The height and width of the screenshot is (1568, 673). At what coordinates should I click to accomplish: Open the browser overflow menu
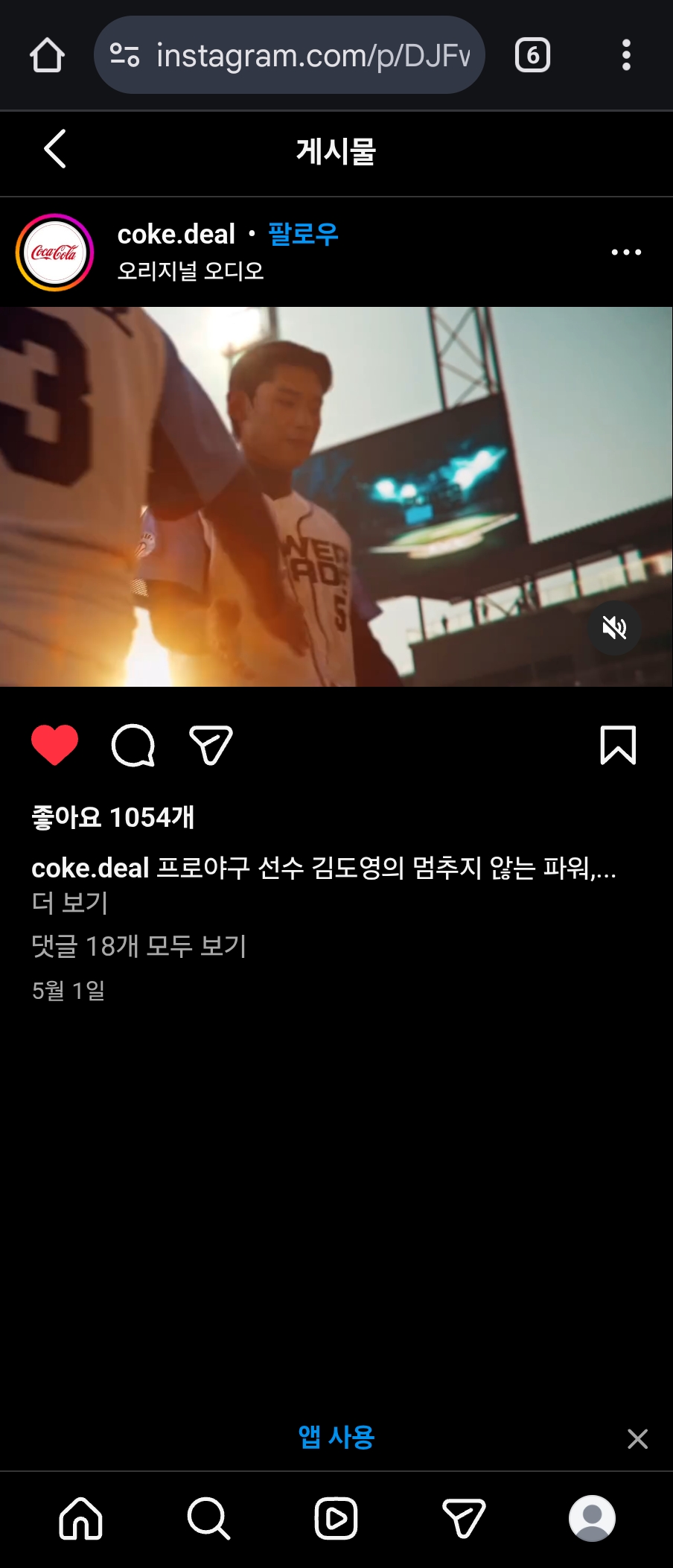coord(626,55)
